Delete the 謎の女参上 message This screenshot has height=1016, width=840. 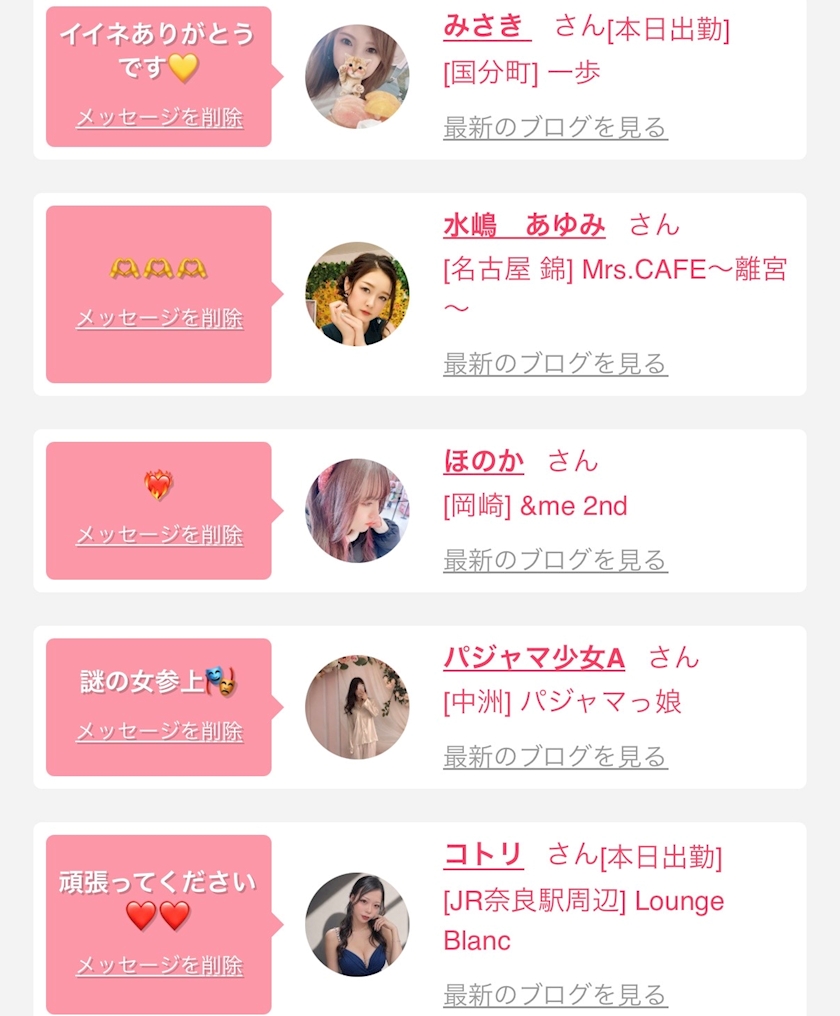(x=159, y=732)
